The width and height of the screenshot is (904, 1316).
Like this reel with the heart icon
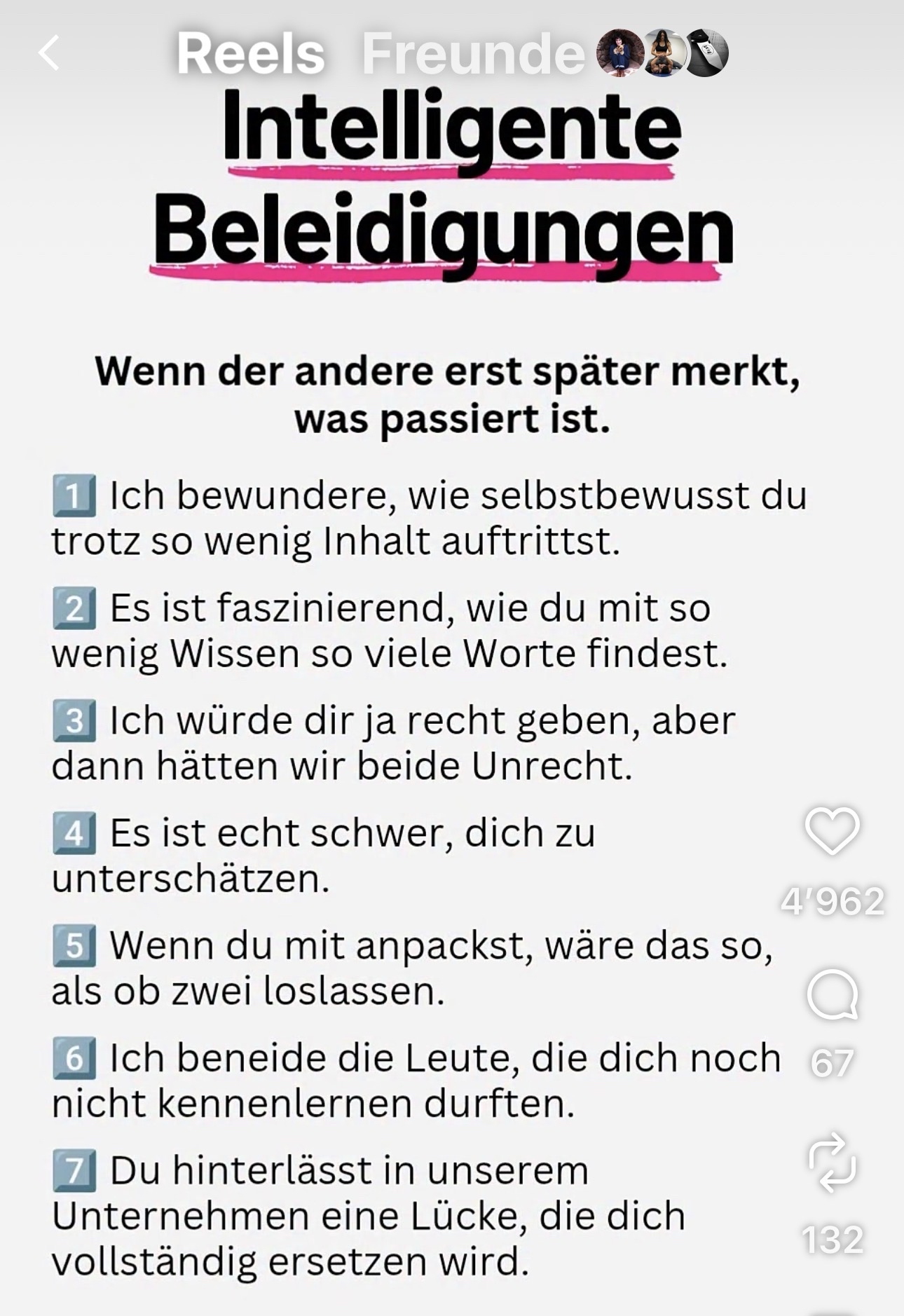tap(832, 831)
